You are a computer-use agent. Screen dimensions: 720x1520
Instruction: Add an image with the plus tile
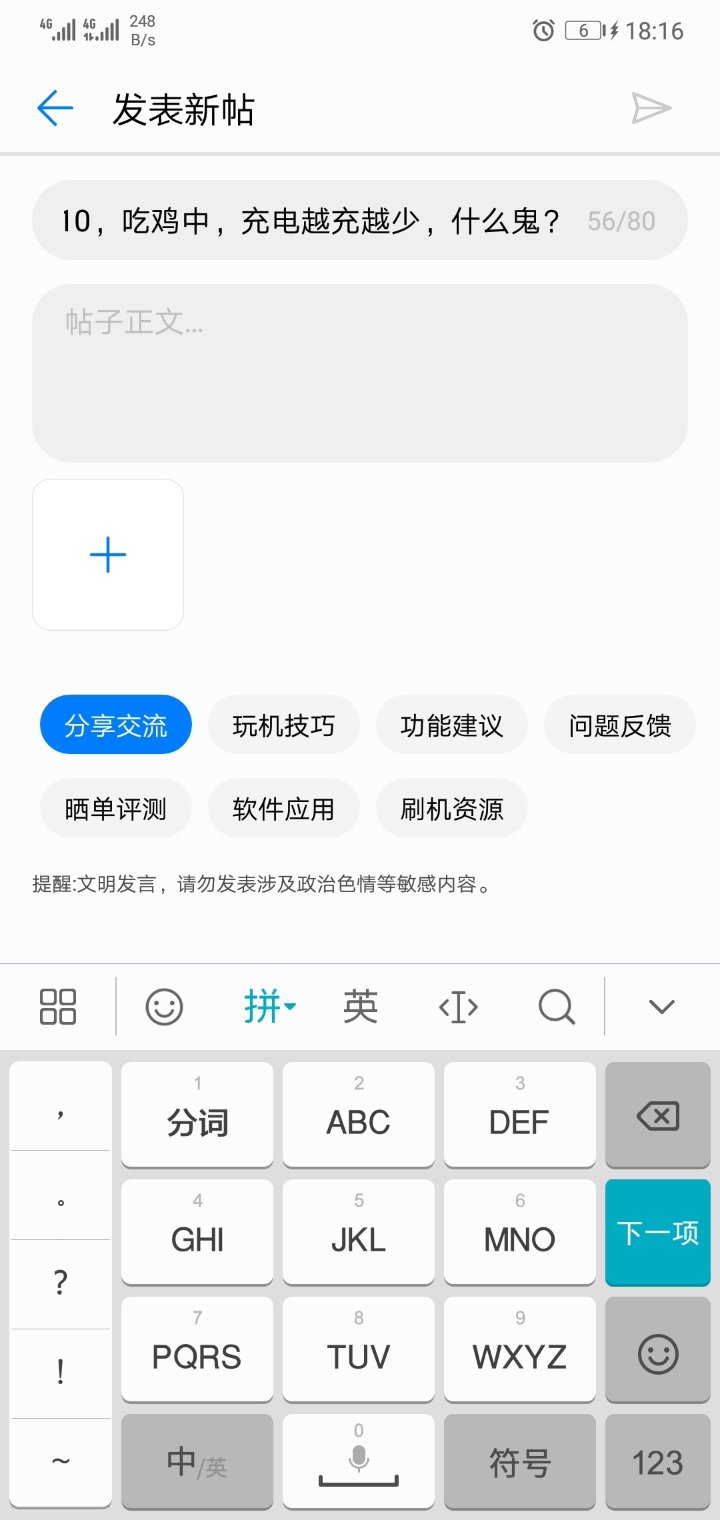(x=108, y=555)
